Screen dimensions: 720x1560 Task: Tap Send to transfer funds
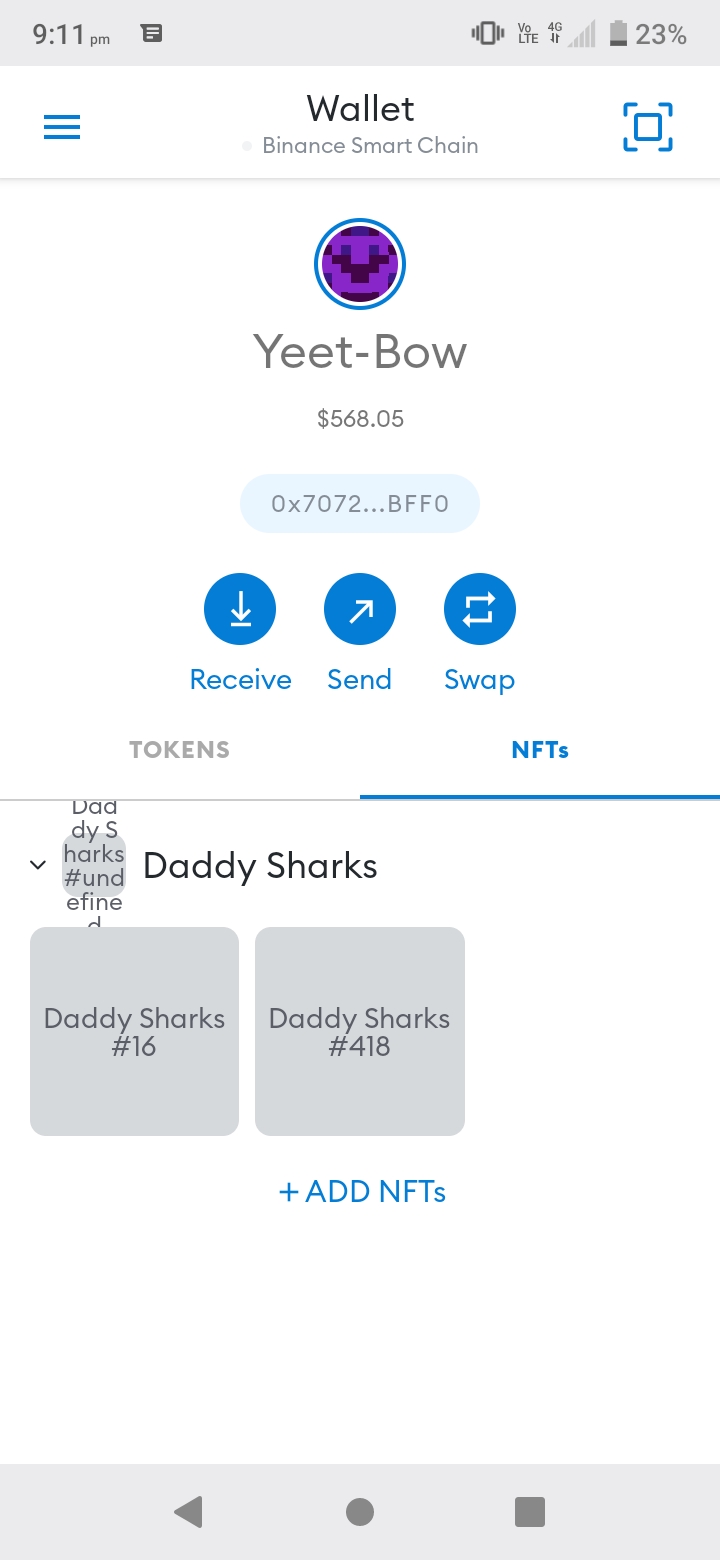pos(360,610)
